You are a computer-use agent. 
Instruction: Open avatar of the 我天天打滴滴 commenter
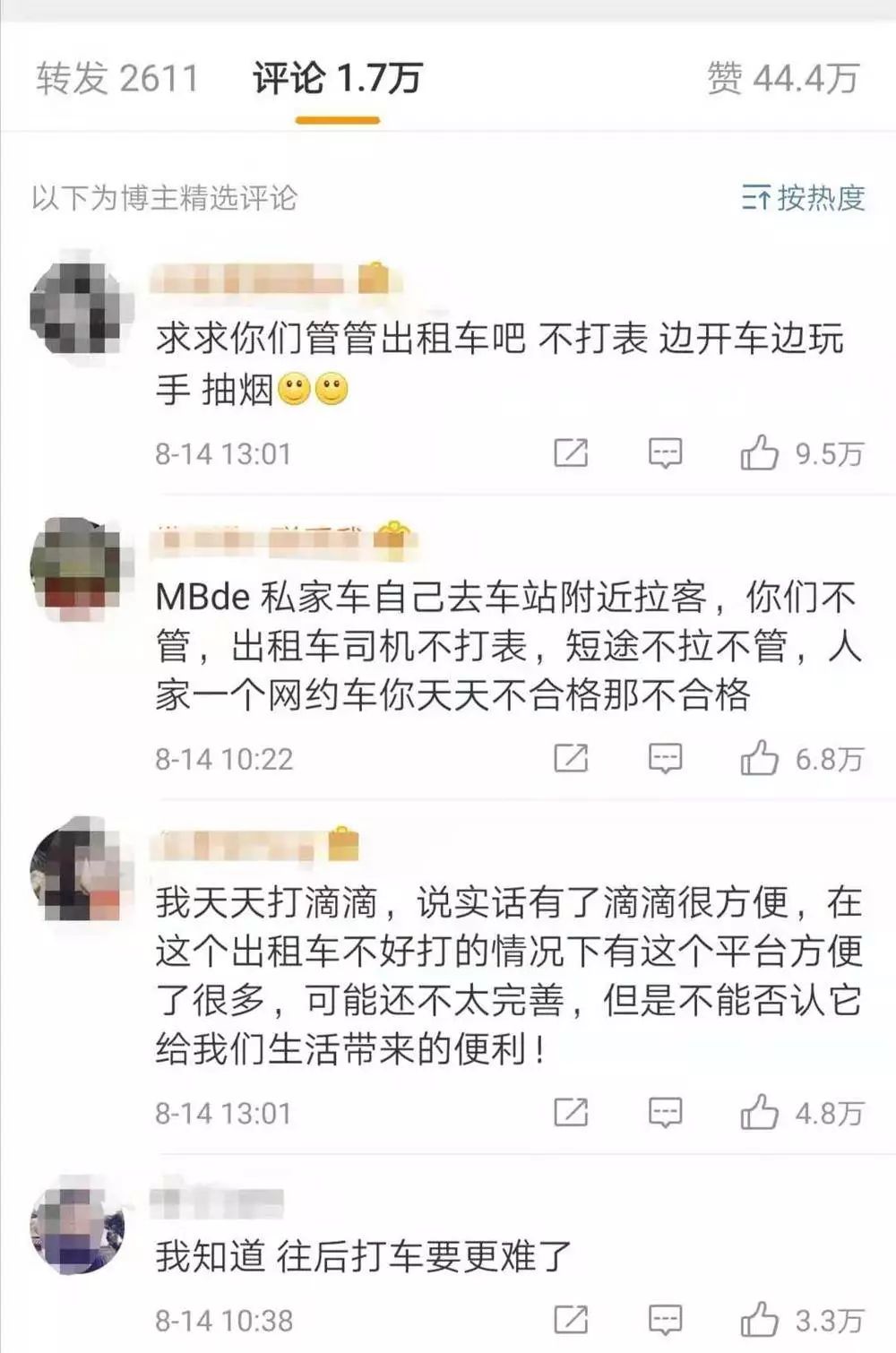[76, 871]
